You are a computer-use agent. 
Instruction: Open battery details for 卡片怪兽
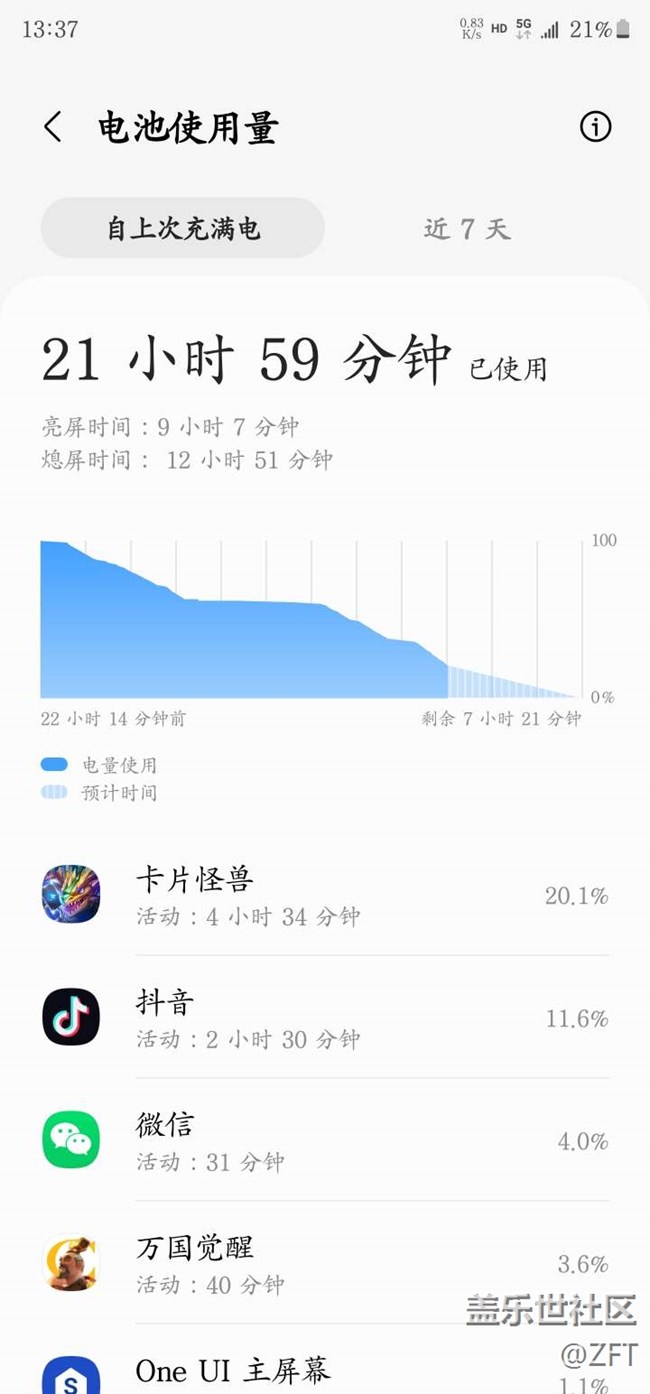click(x=325, y=895)
